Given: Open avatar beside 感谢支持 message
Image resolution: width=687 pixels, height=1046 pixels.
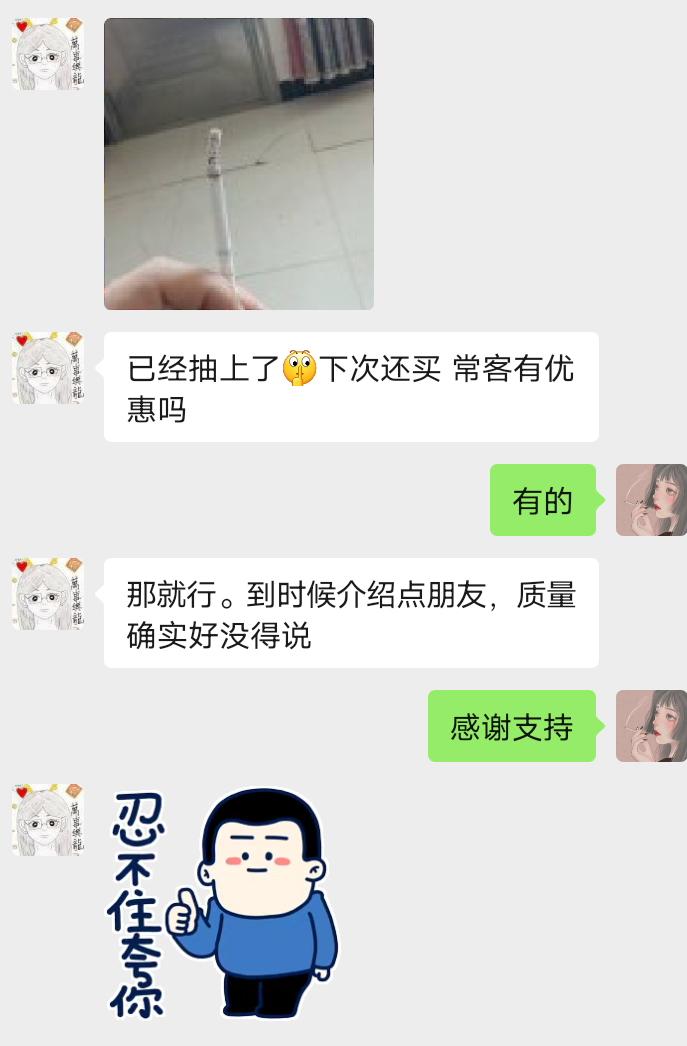Looking at the screenshot, I should (650, 726).
